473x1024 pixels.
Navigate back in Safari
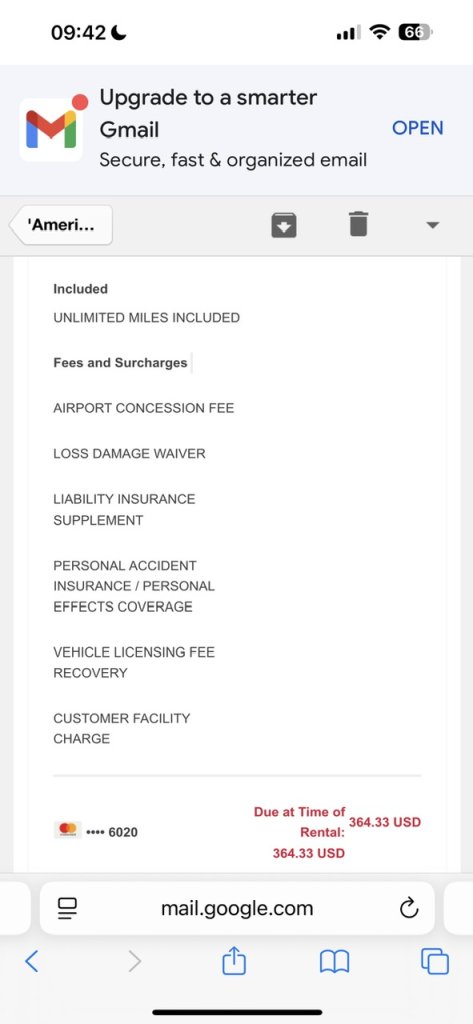click(31, 961)
